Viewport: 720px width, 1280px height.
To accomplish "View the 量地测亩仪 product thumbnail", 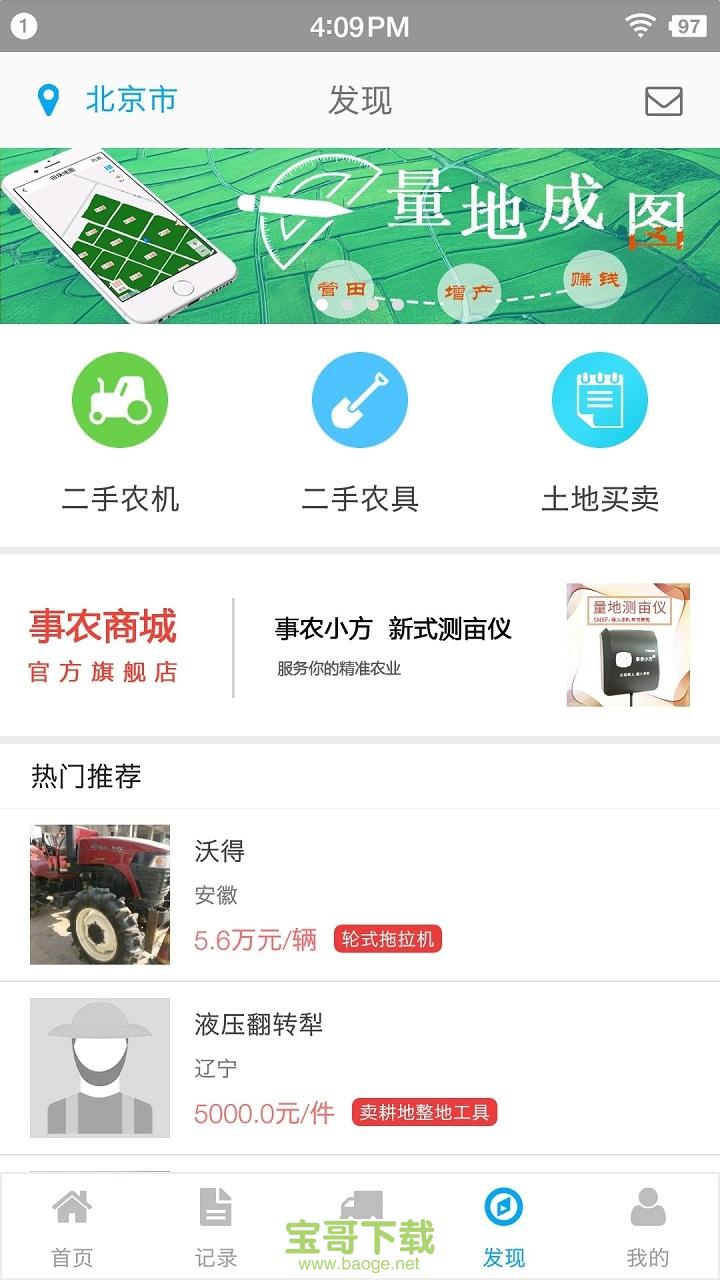I will (x=628, y=645).
